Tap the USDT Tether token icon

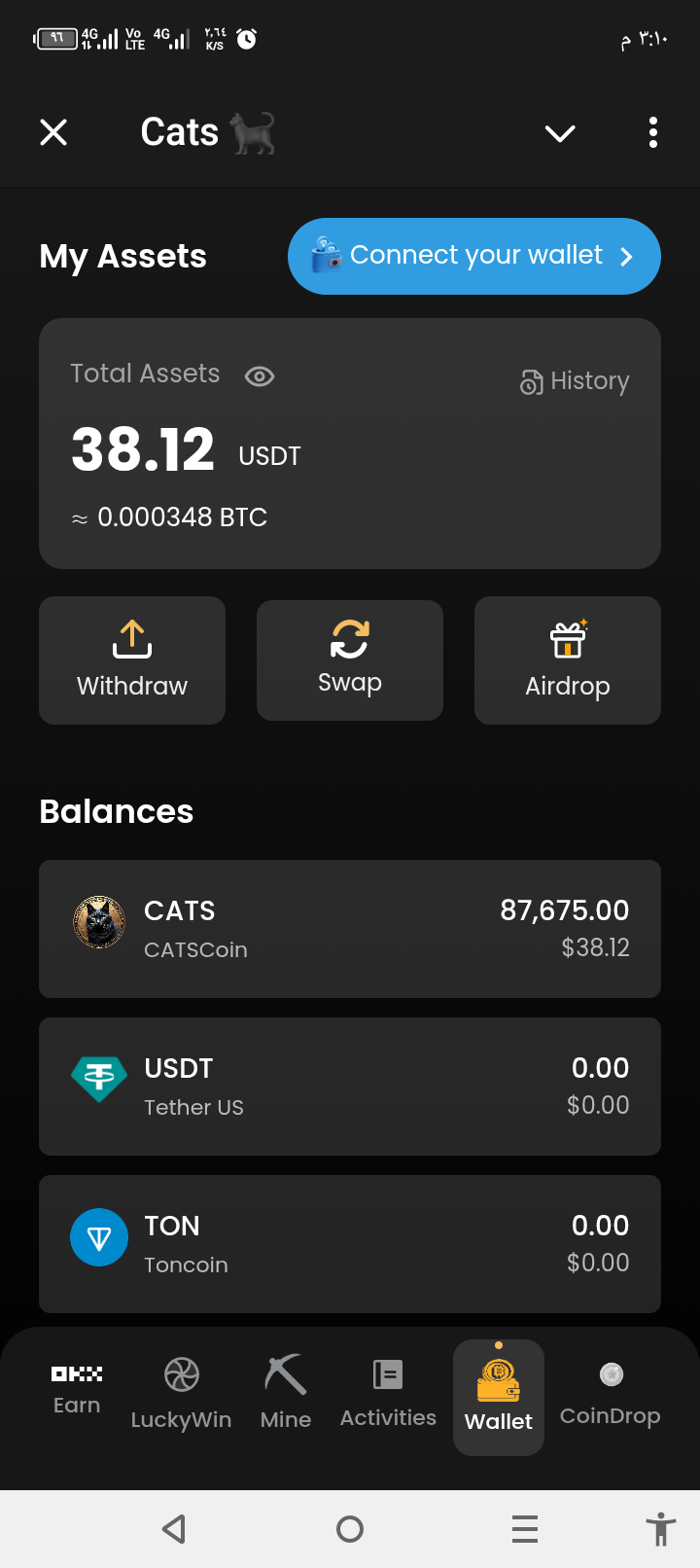click(98, 1079)
